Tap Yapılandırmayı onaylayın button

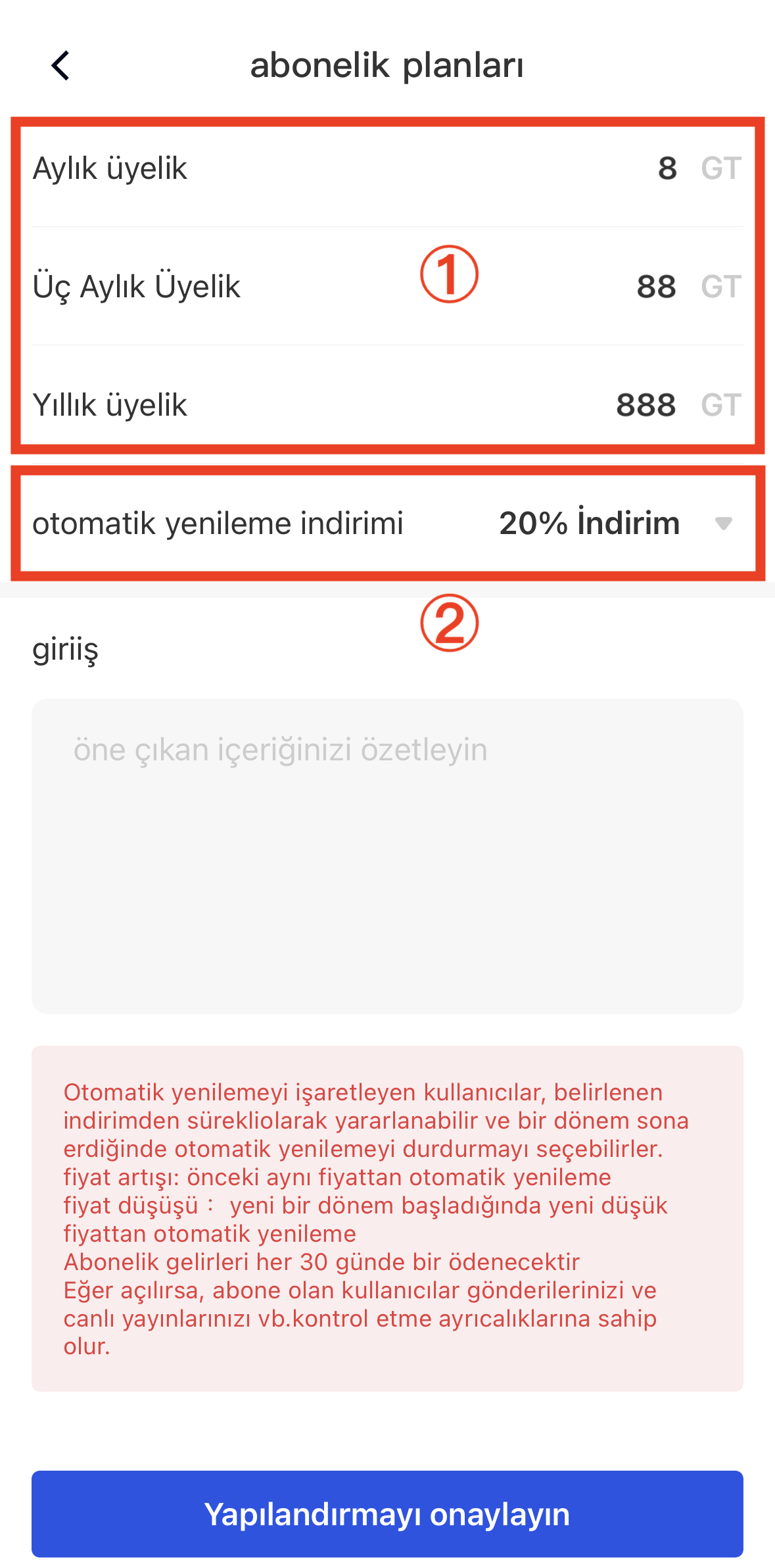click(387, 1513)
